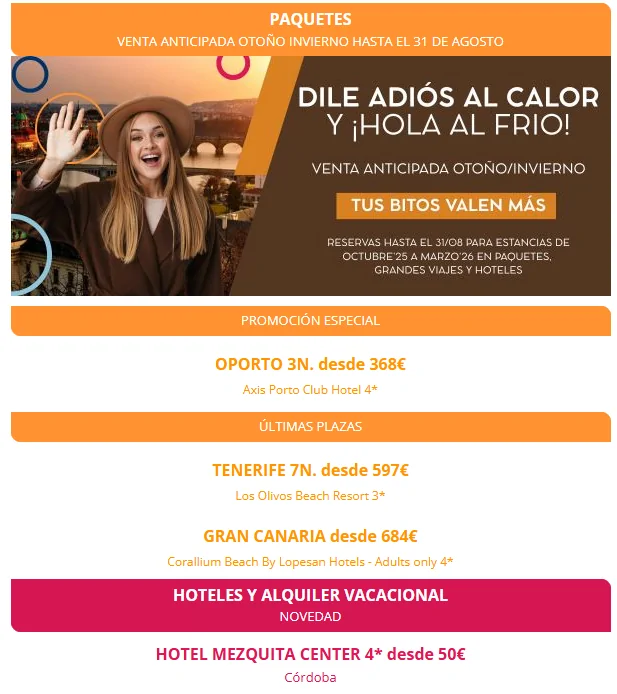The height and width of the screenshot is (694, 617).
Task: Select the Gran Canaria desde 684€ offer
Action: [x=310, y=536]
